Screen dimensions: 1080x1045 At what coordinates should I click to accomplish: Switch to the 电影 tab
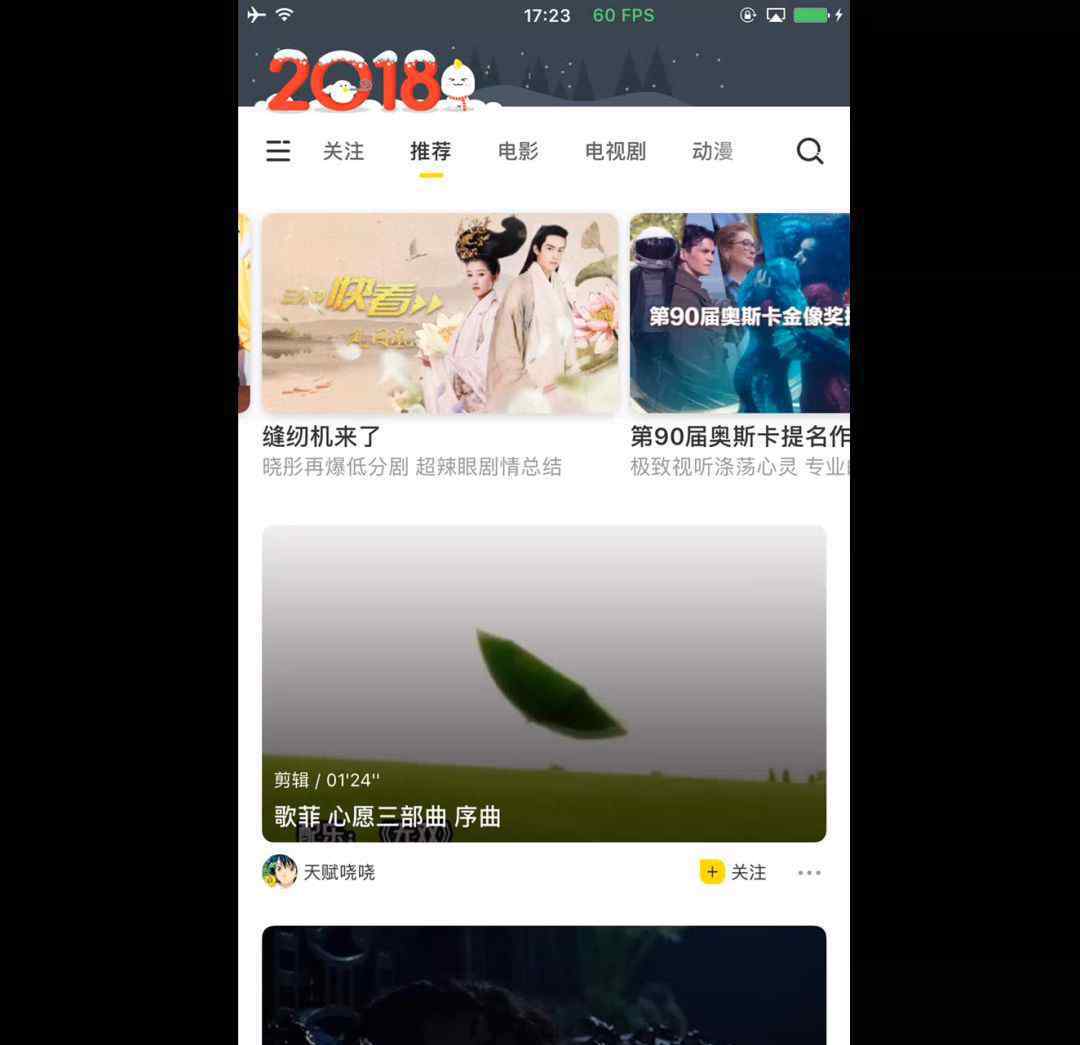pyautogui.click(x=518, y=151)
